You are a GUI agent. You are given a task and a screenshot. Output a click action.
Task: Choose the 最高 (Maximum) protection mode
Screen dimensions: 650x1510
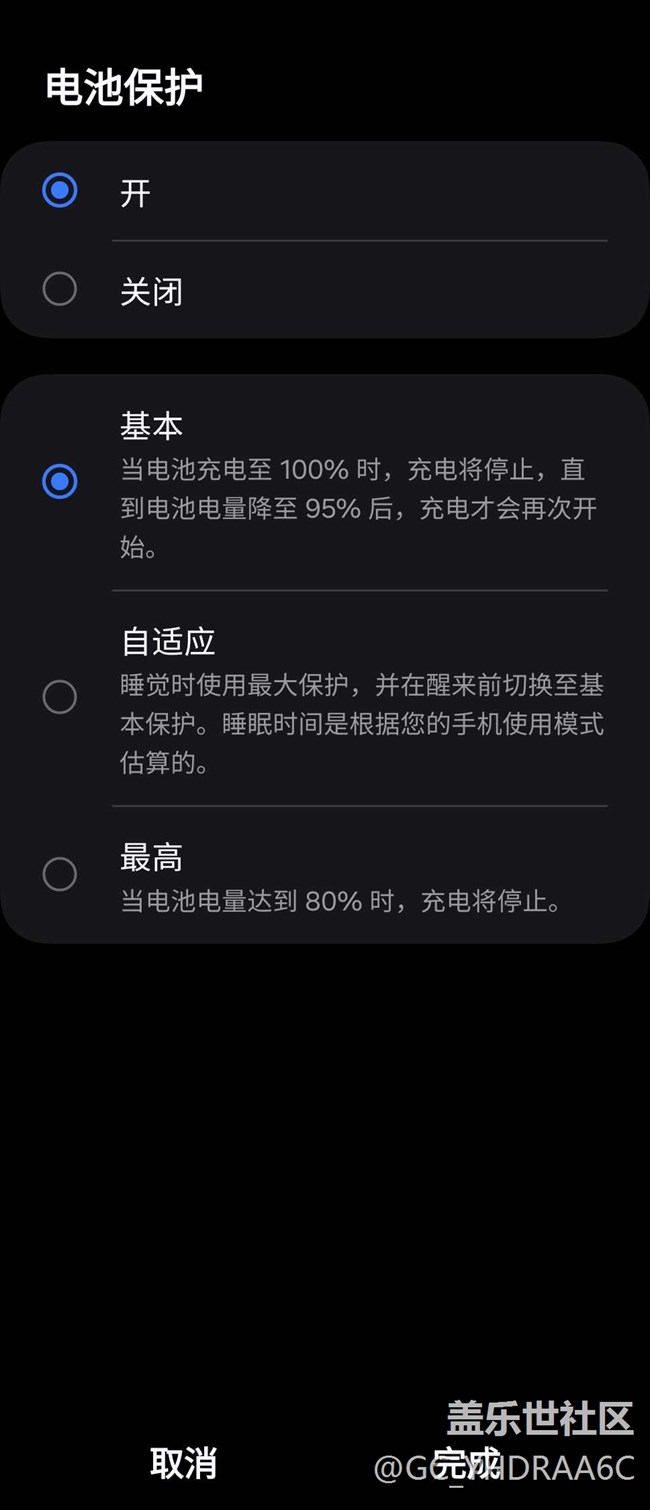(60, 874)
